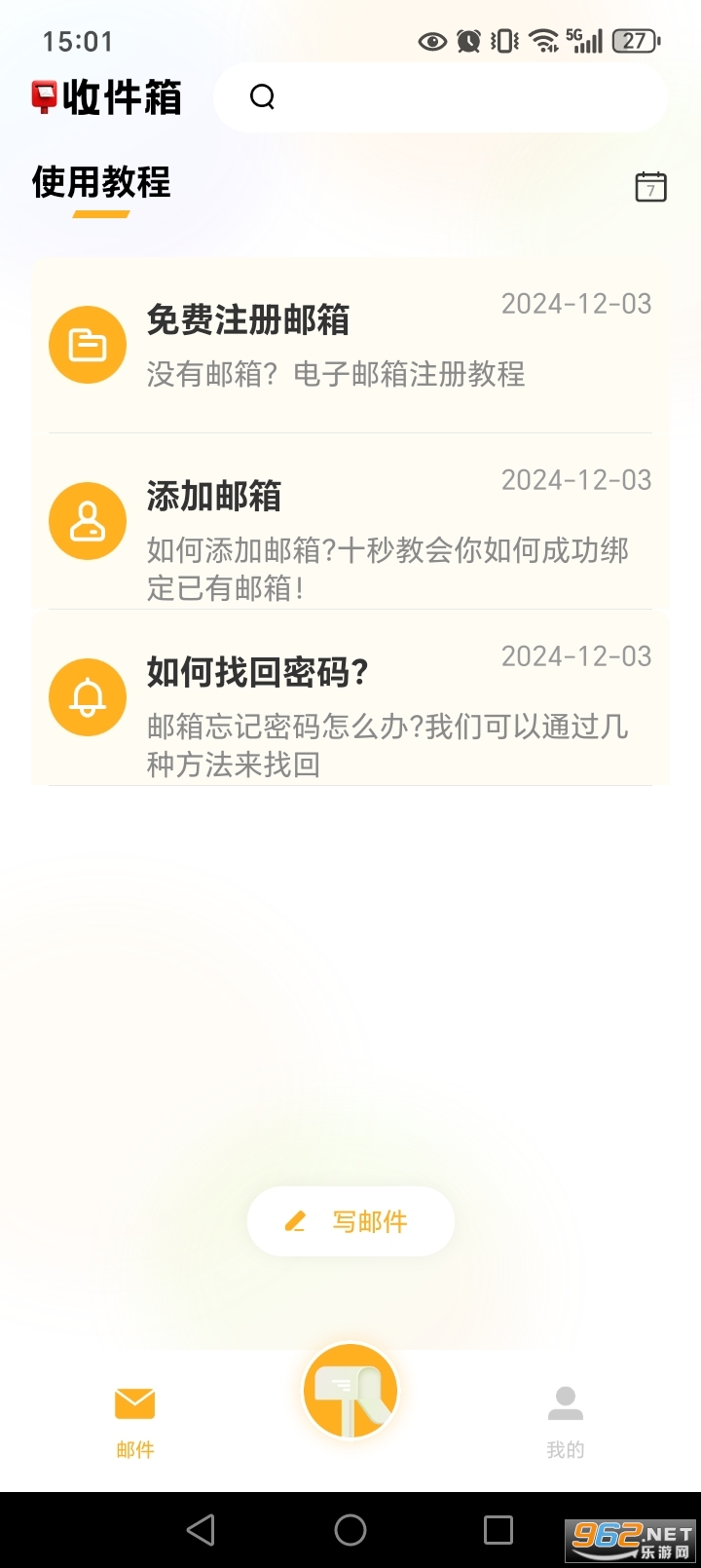The width and height of the screenshot is (701, 1568).
Task: Click the profile icon above 我的
Action: coord(565,1402)
